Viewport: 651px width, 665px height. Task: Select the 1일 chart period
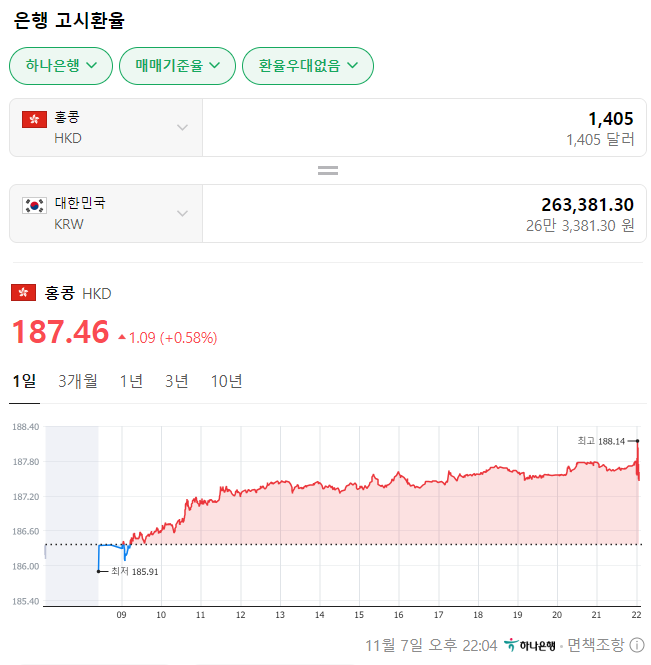coord(24,381)
